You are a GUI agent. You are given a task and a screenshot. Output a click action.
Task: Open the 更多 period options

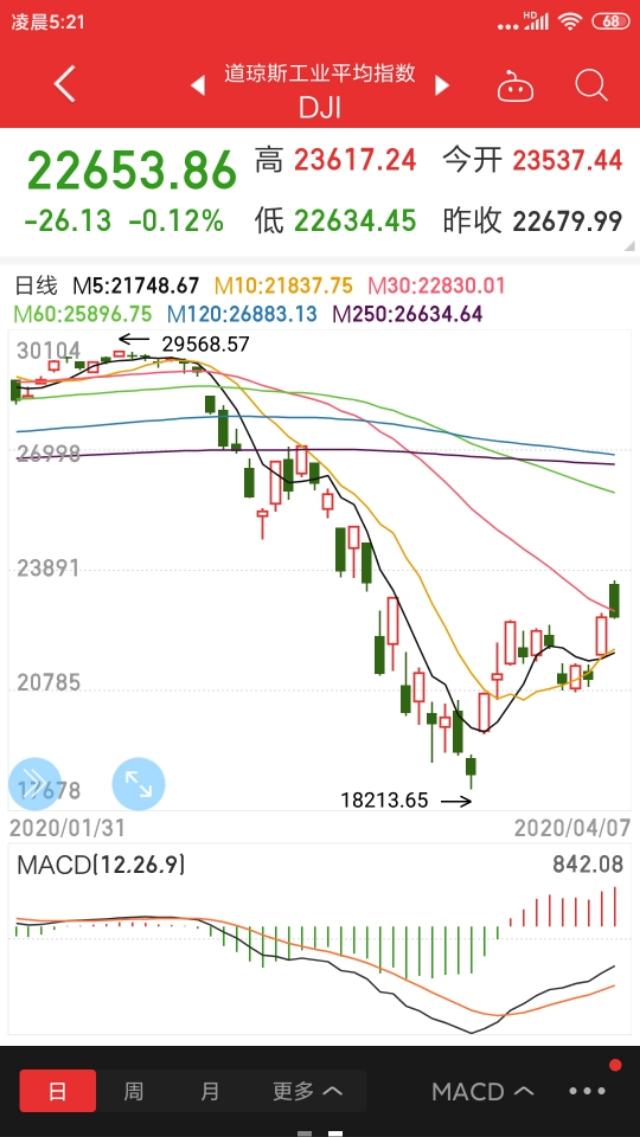[x=307, y=1091]
